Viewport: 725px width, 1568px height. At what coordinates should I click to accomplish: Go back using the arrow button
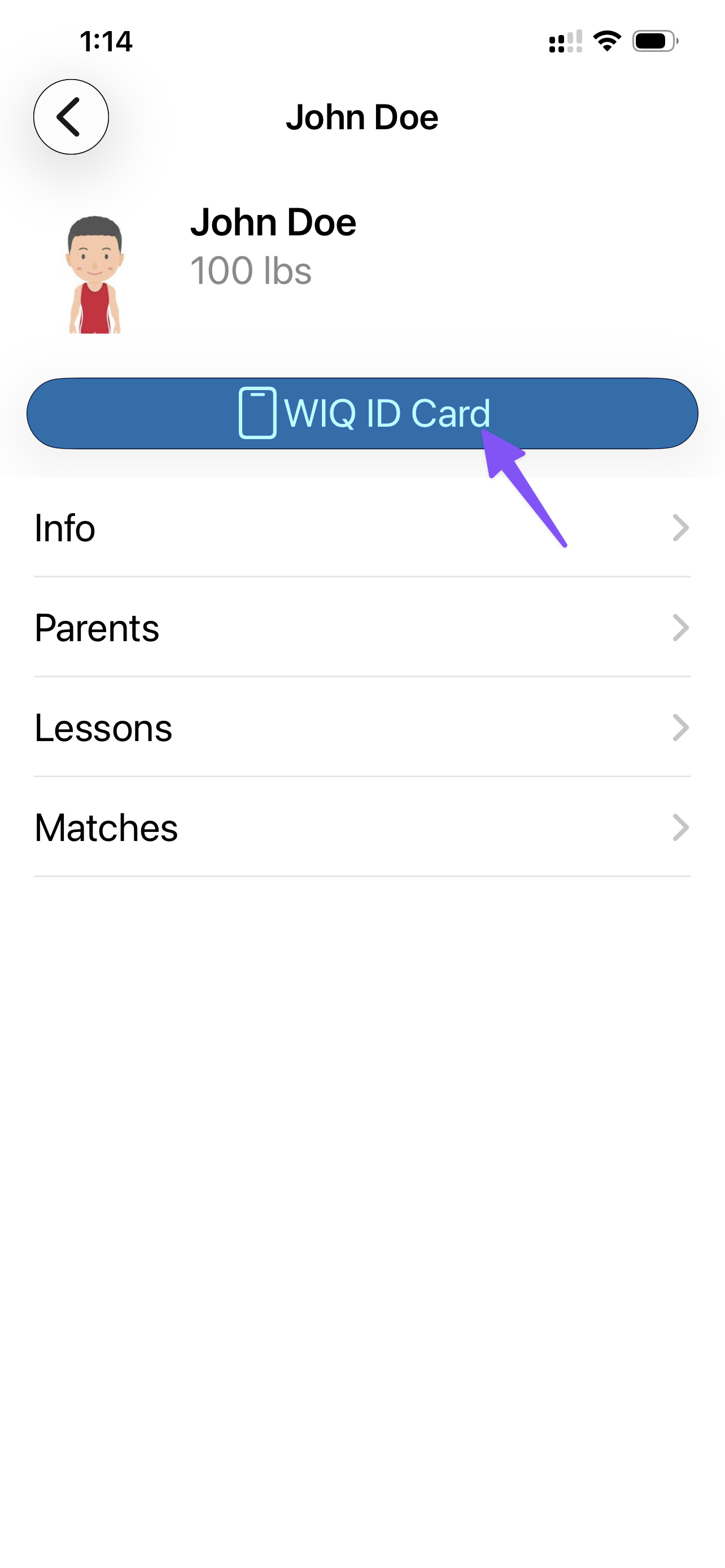(x=71, y=116)
